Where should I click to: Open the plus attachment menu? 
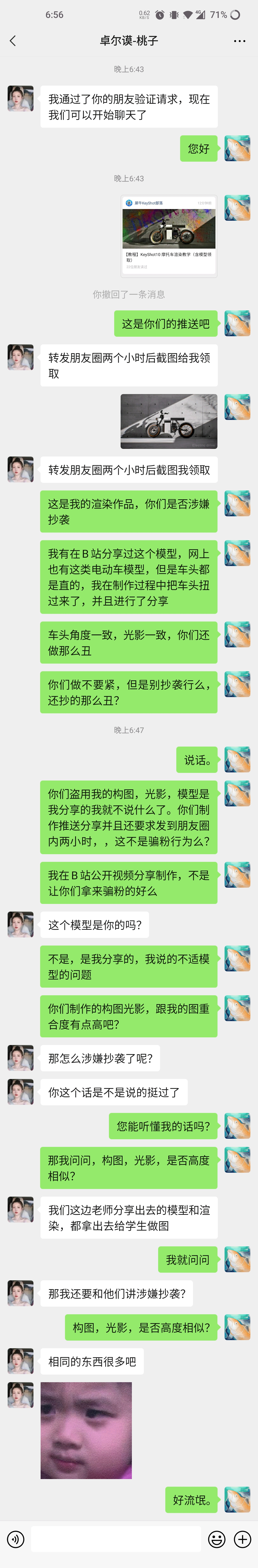point(243,1539)
